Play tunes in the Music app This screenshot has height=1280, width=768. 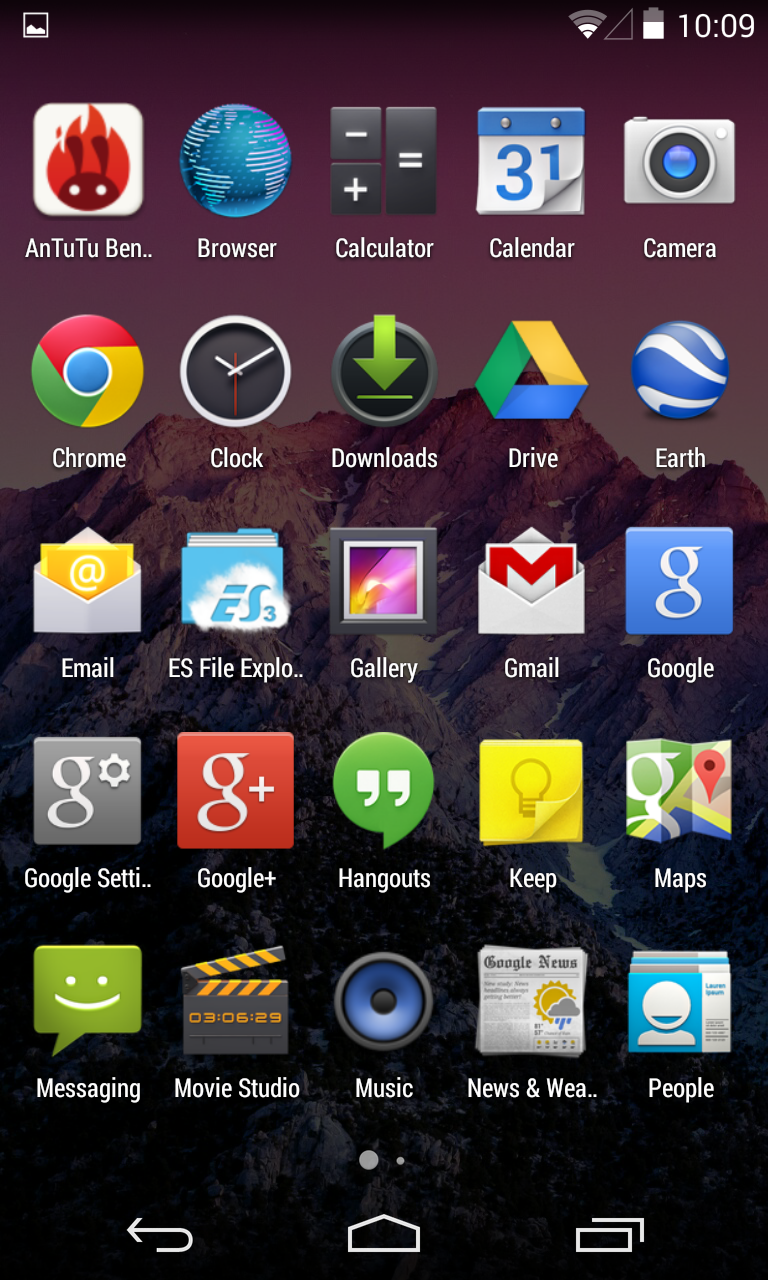click(x=384, y=1000)
